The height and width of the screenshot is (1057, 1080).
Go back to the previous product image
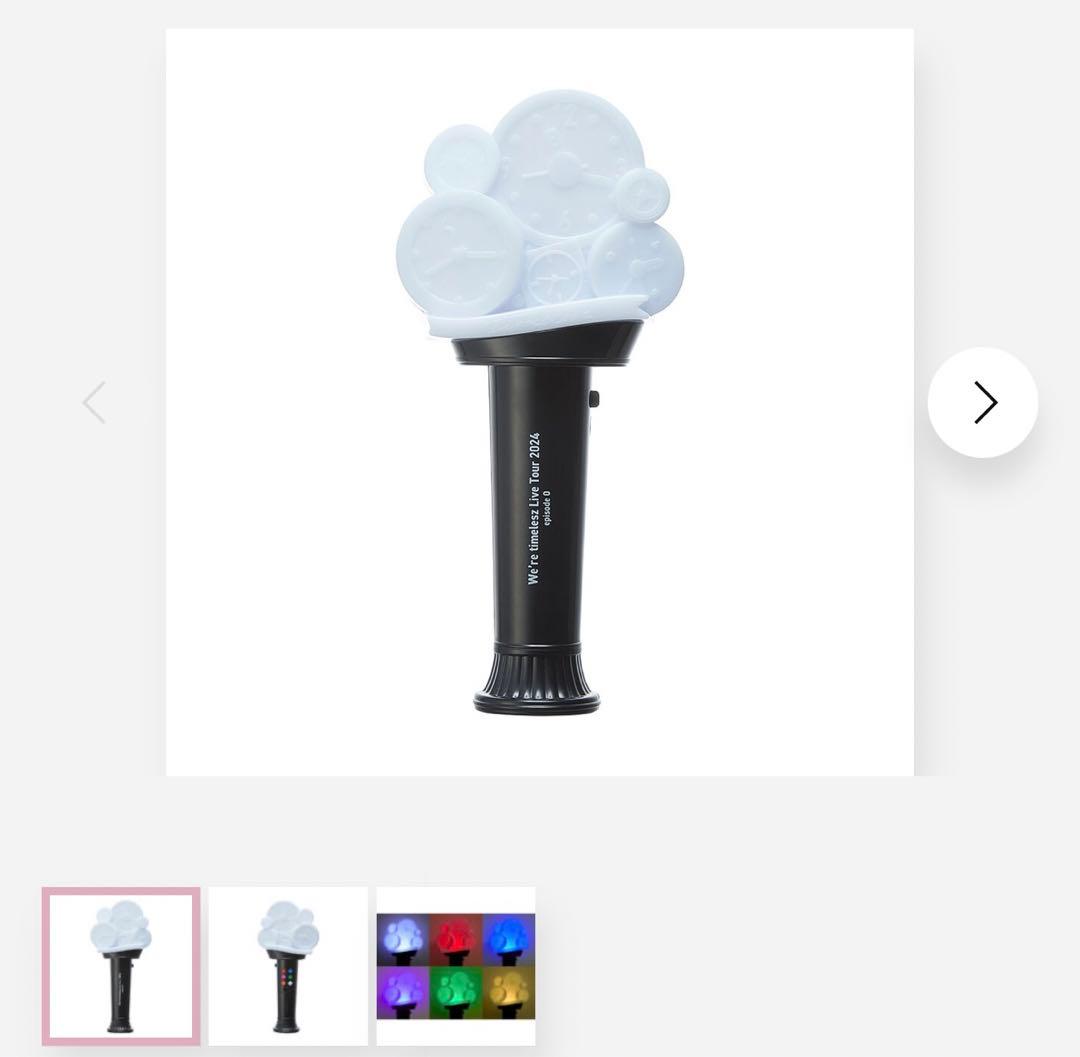click(x=94, y=402)
